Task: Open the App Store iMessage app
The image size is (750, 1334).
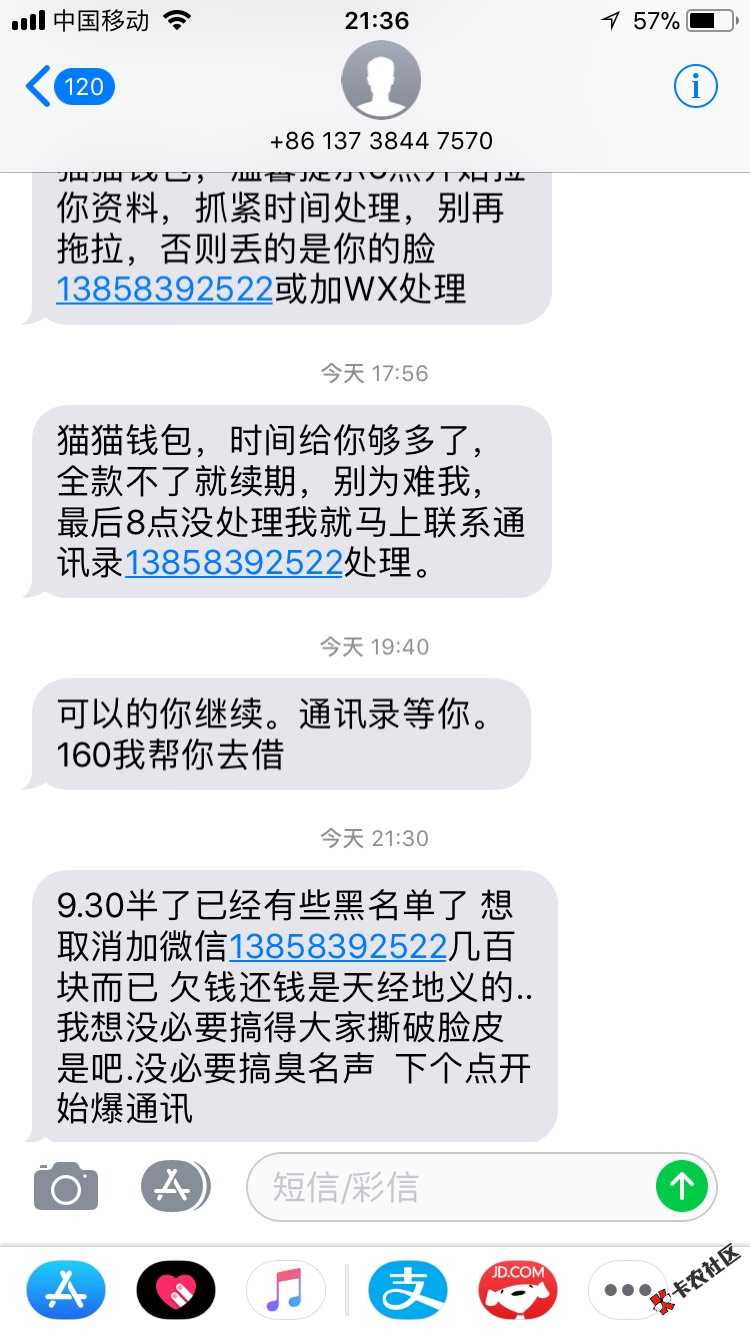Action: [66, 1290]
